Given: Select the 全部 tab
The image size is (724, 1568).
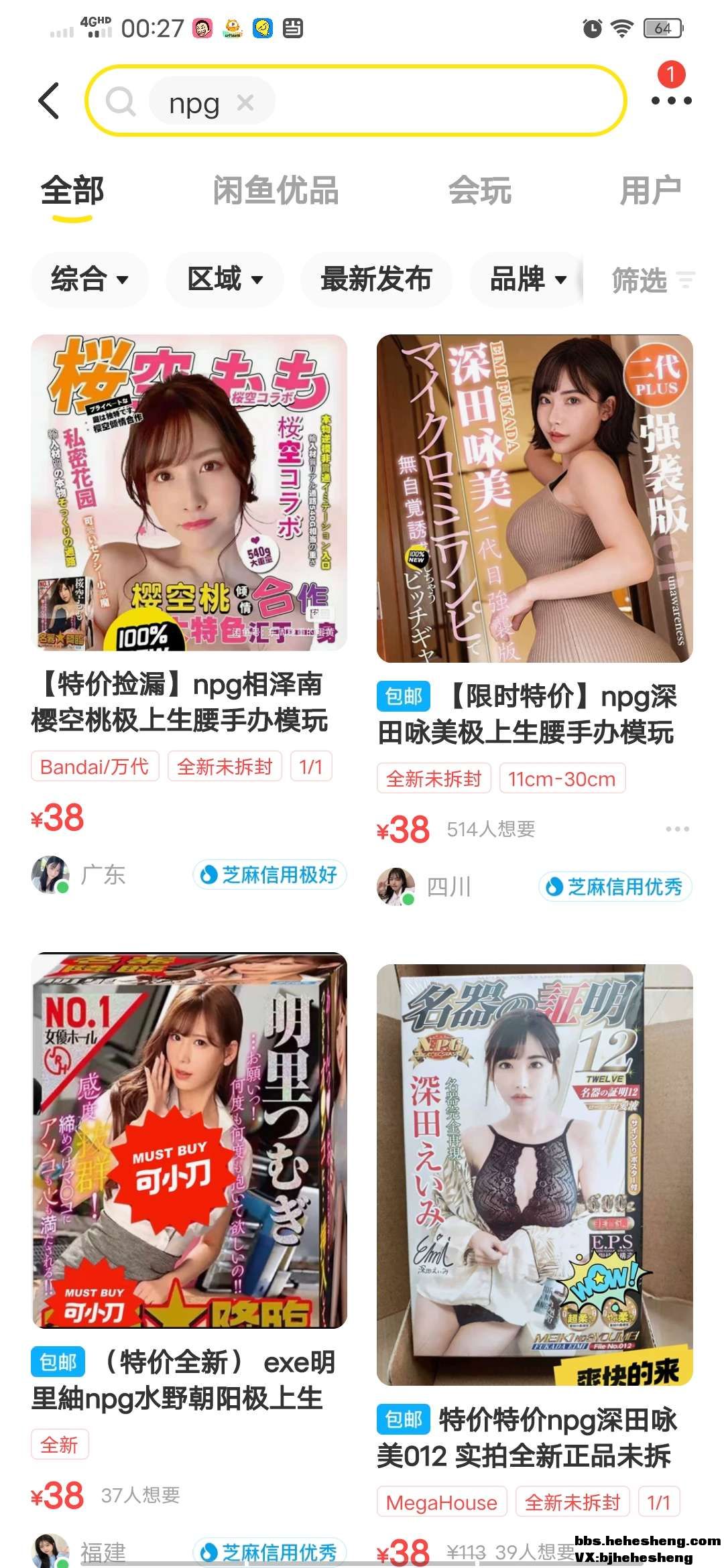Looking at the screenshot, I should [72, 191].
